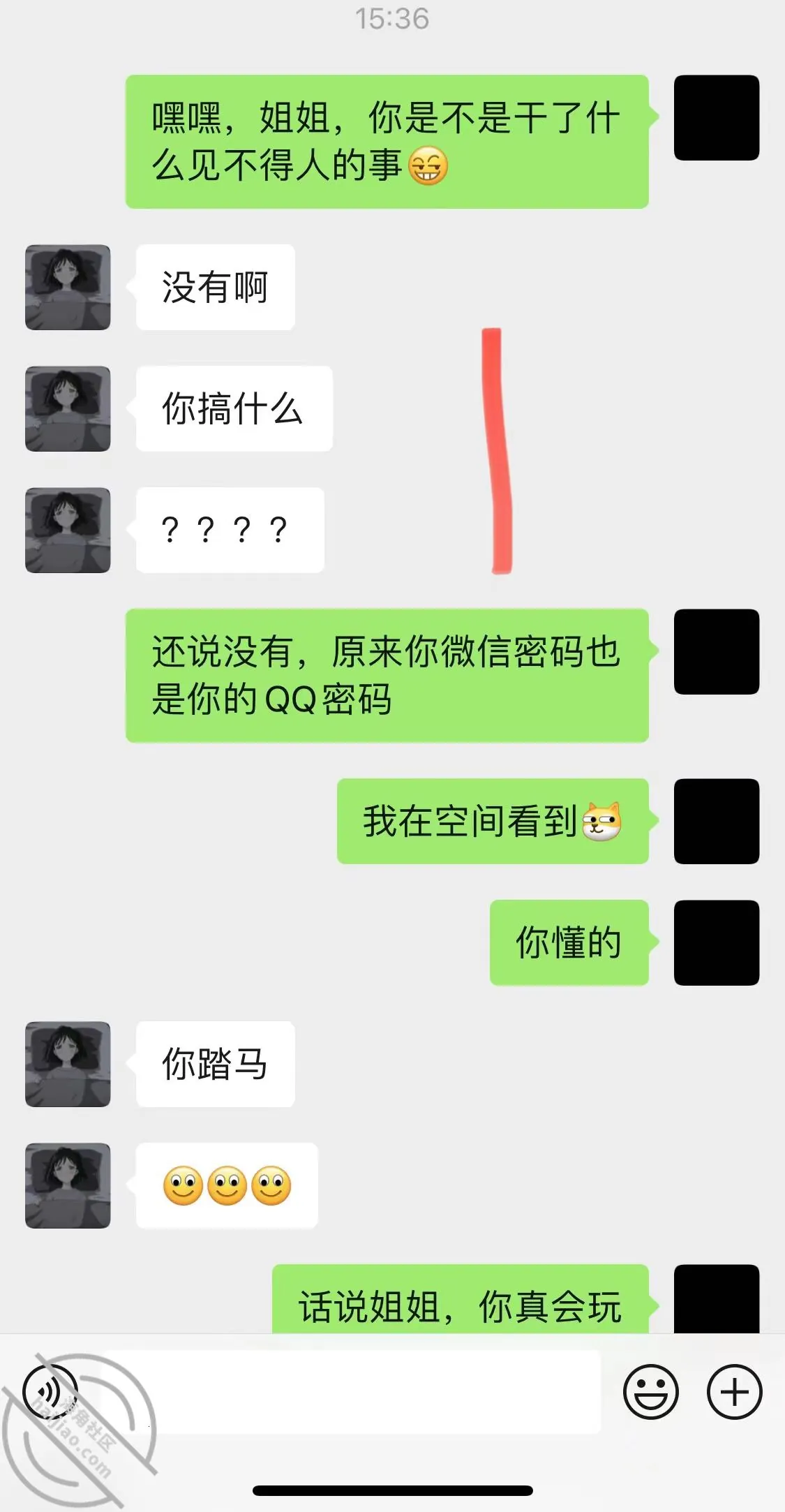Open contact avatar beside '你踏马' message

68,1064
